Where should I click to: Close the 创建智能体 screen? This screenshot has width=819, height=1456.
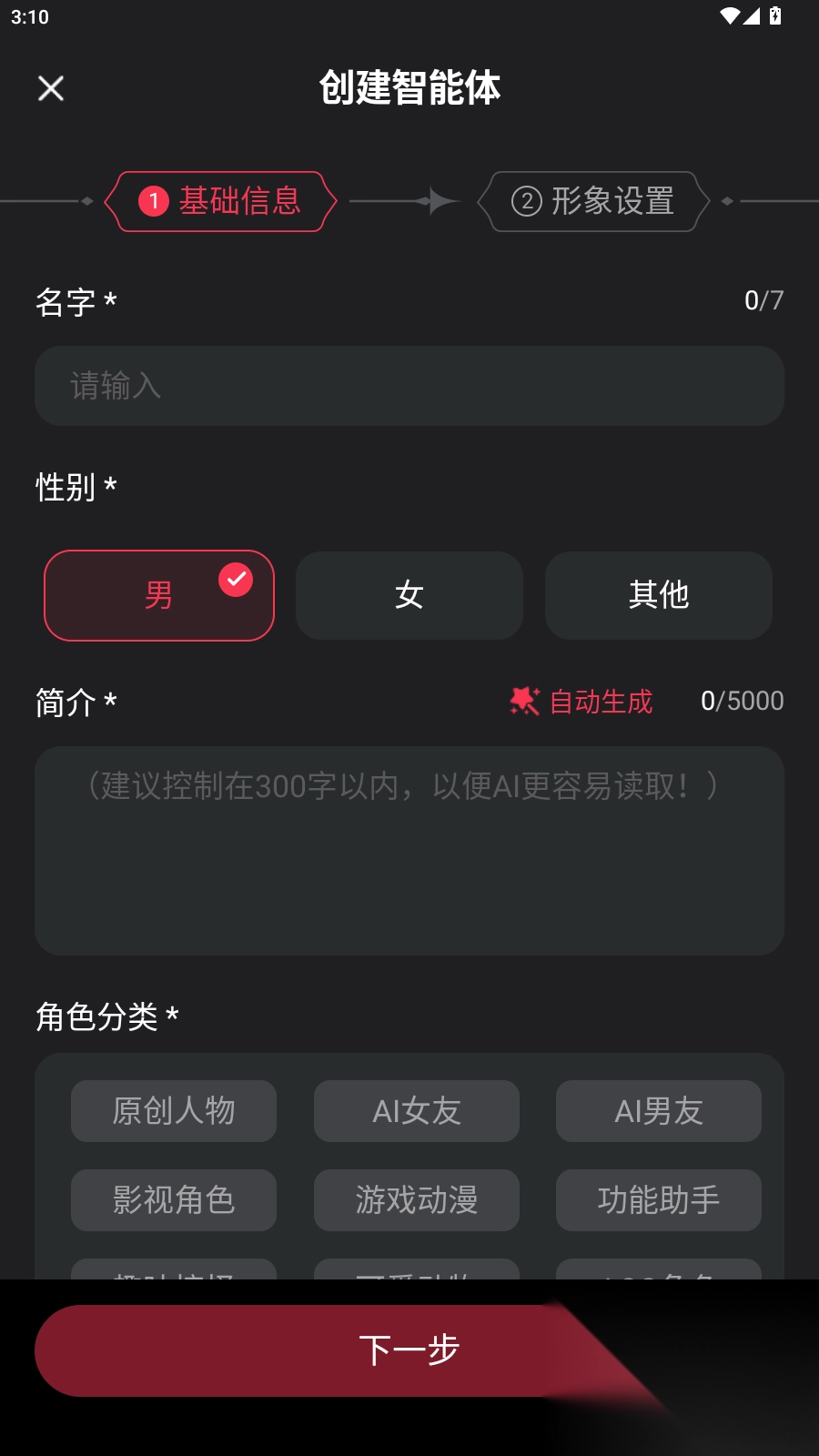click(51, 88)
